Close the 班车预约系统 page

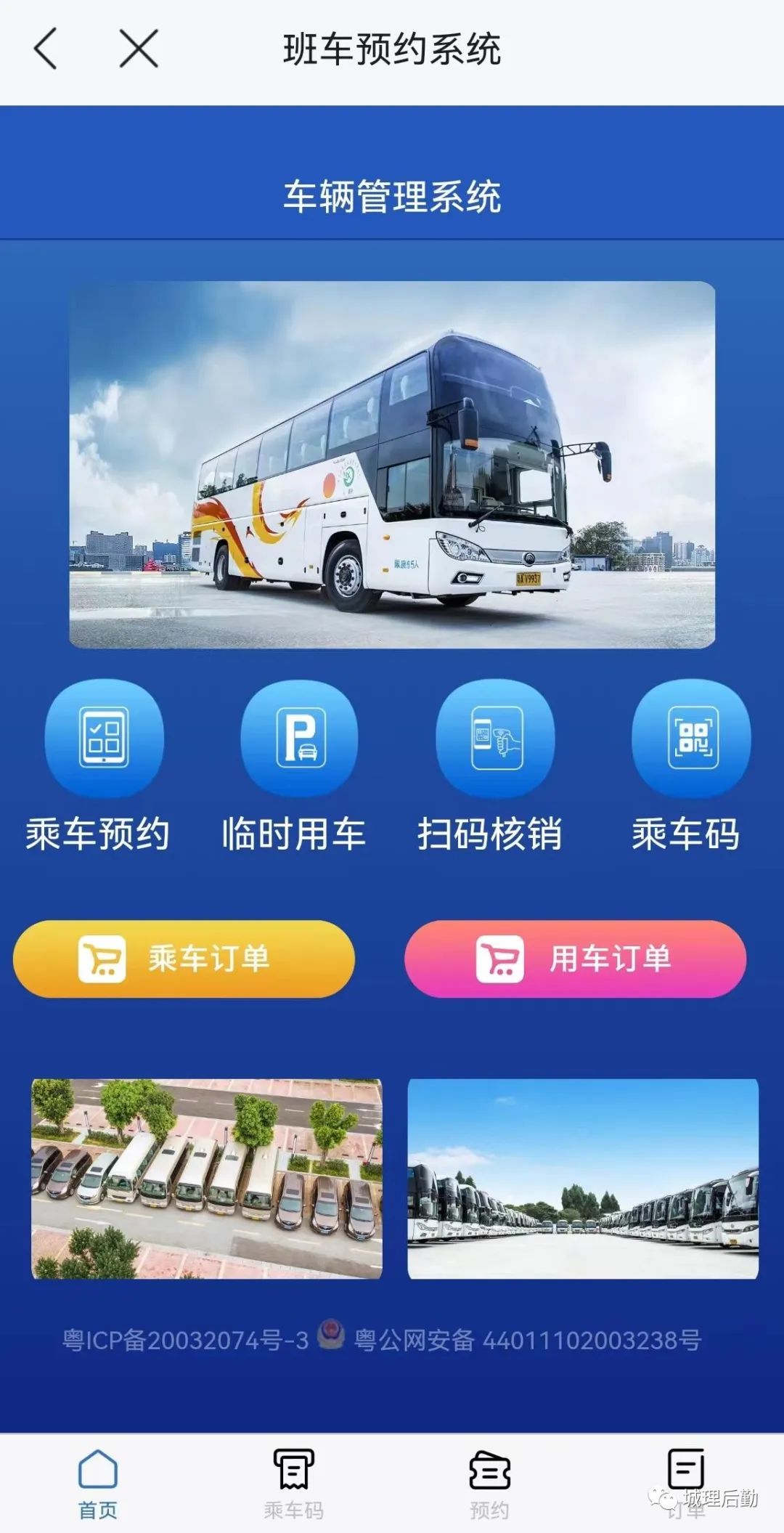pyautogui.click(x=139, y=49)
